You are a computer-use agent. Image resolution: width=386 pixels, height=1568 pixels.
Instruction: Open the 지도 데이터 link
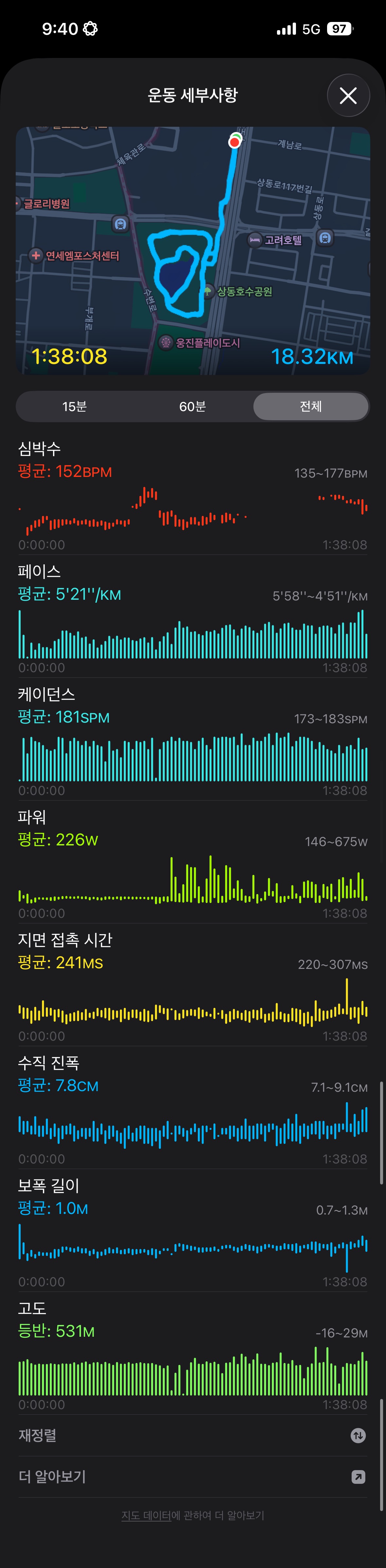(x=146, y=1515)
